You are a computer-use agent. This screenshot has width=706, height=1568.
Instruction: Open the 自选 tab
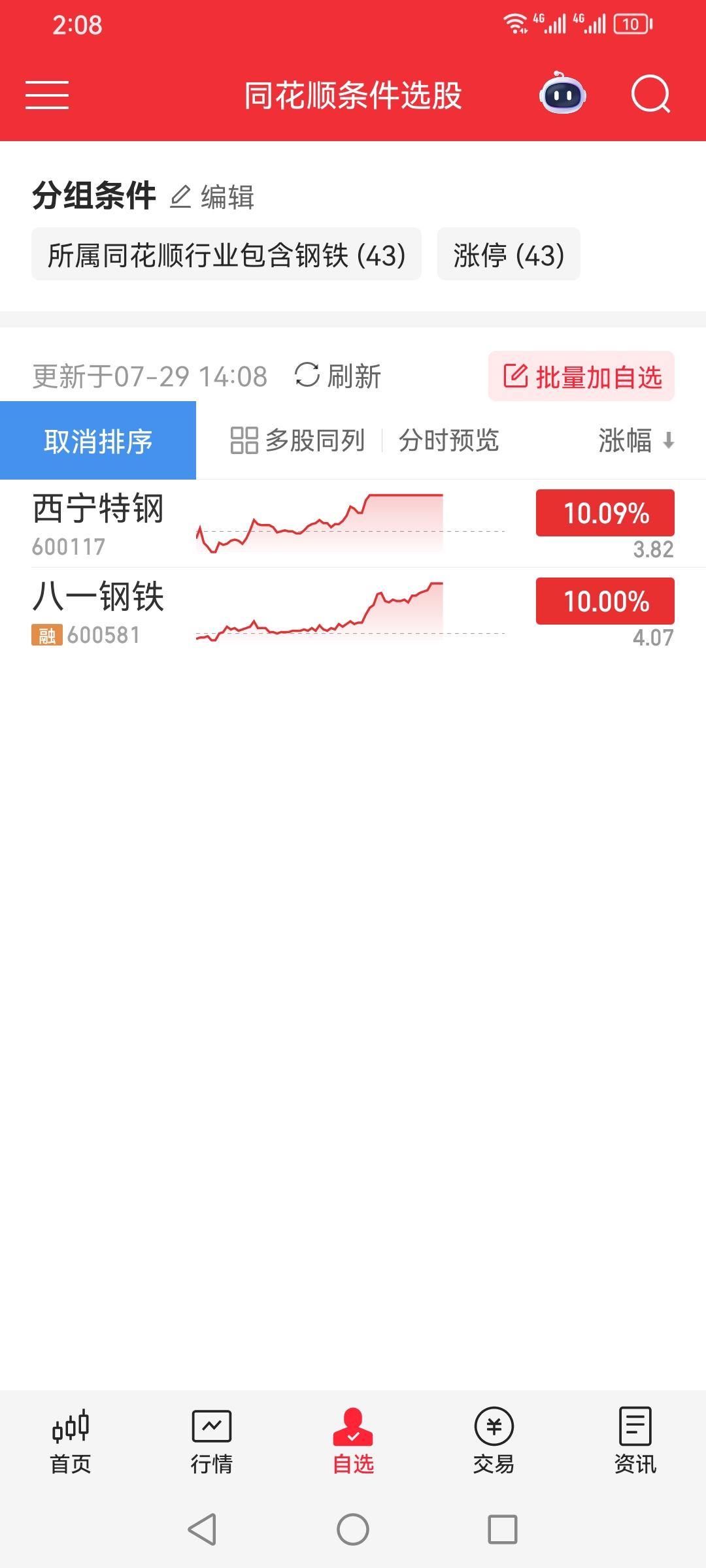point(353,1441)
